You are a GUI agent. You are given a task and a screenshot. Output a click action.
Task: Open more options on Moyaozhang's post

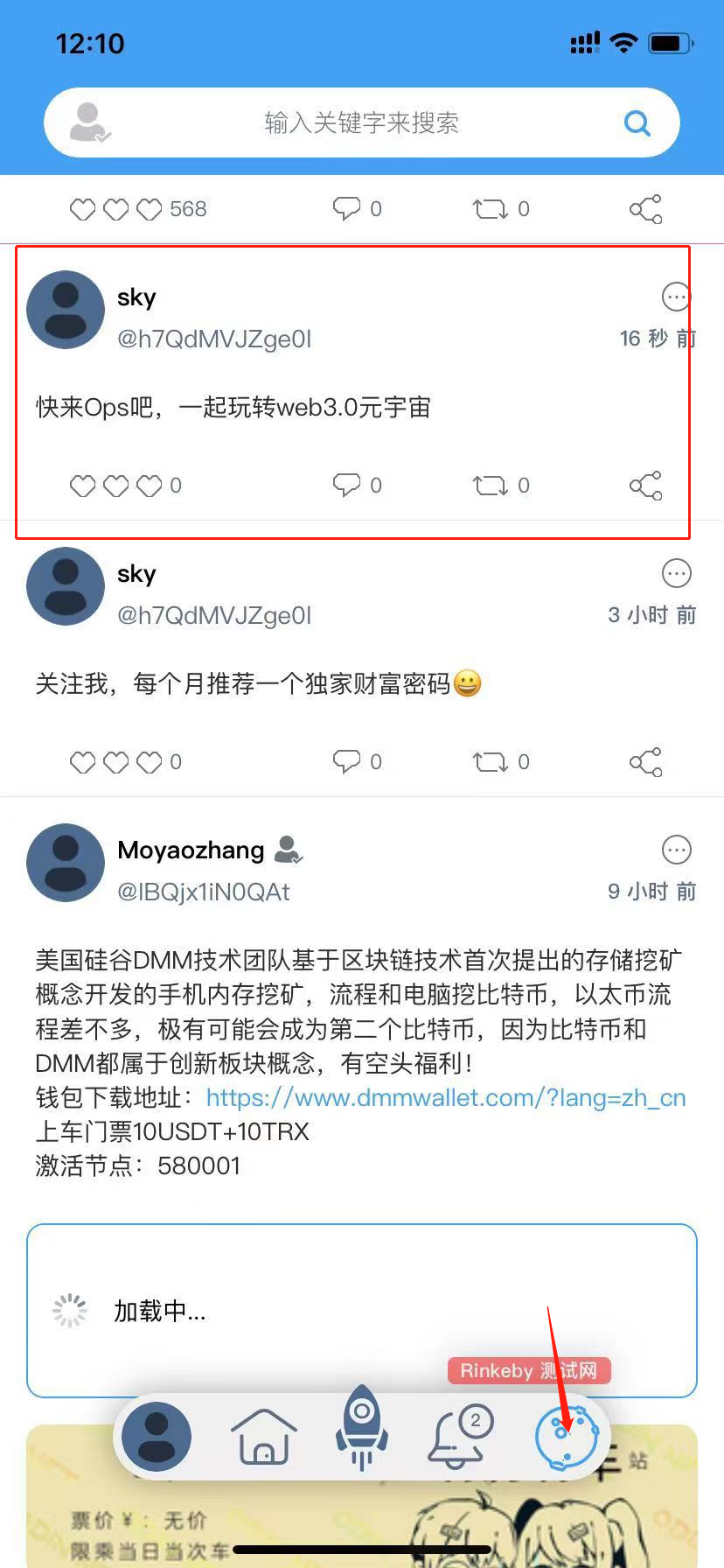click(676, 850)
